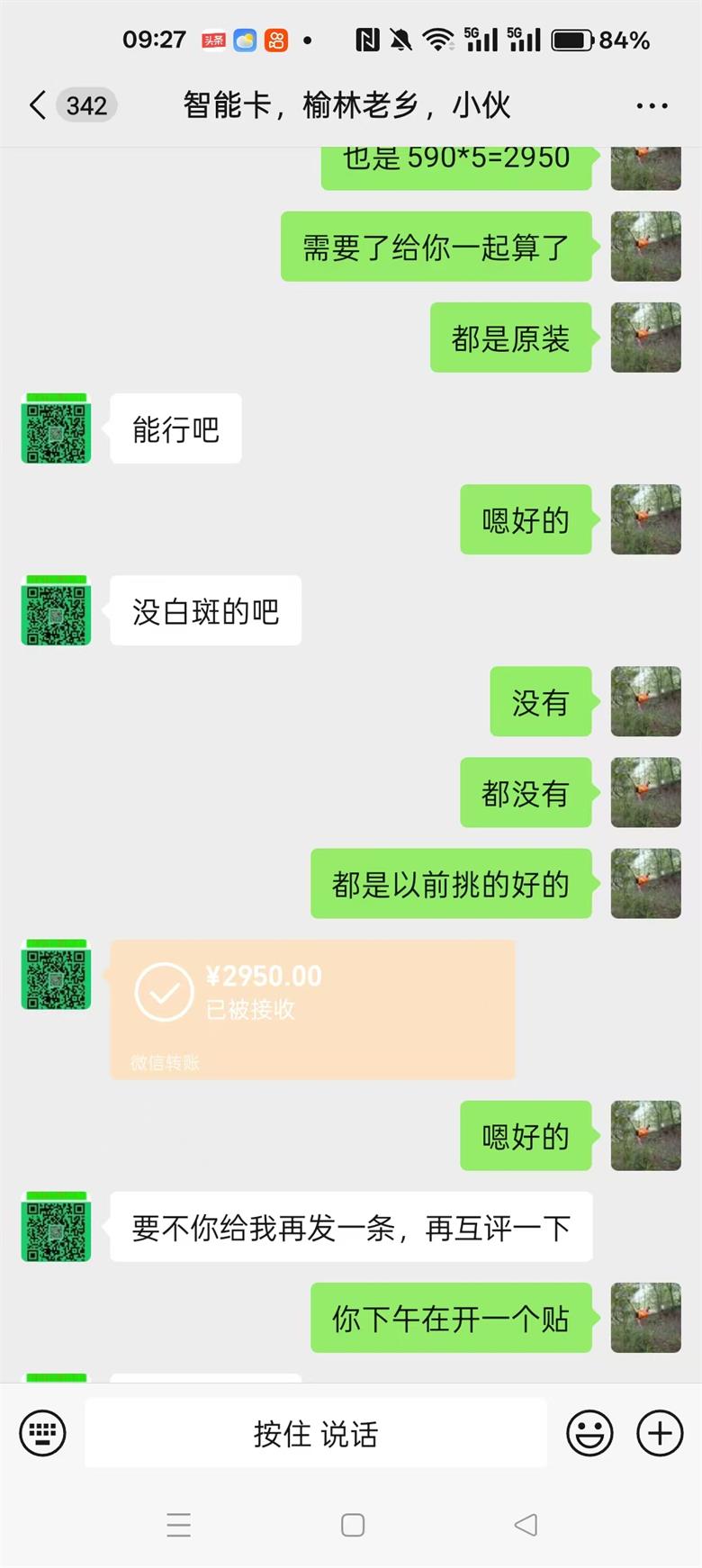Open the emoji sticker panel
The height and width of the screenshot is (1568, 702).
pyautogui.click(x=589, y=1433)
